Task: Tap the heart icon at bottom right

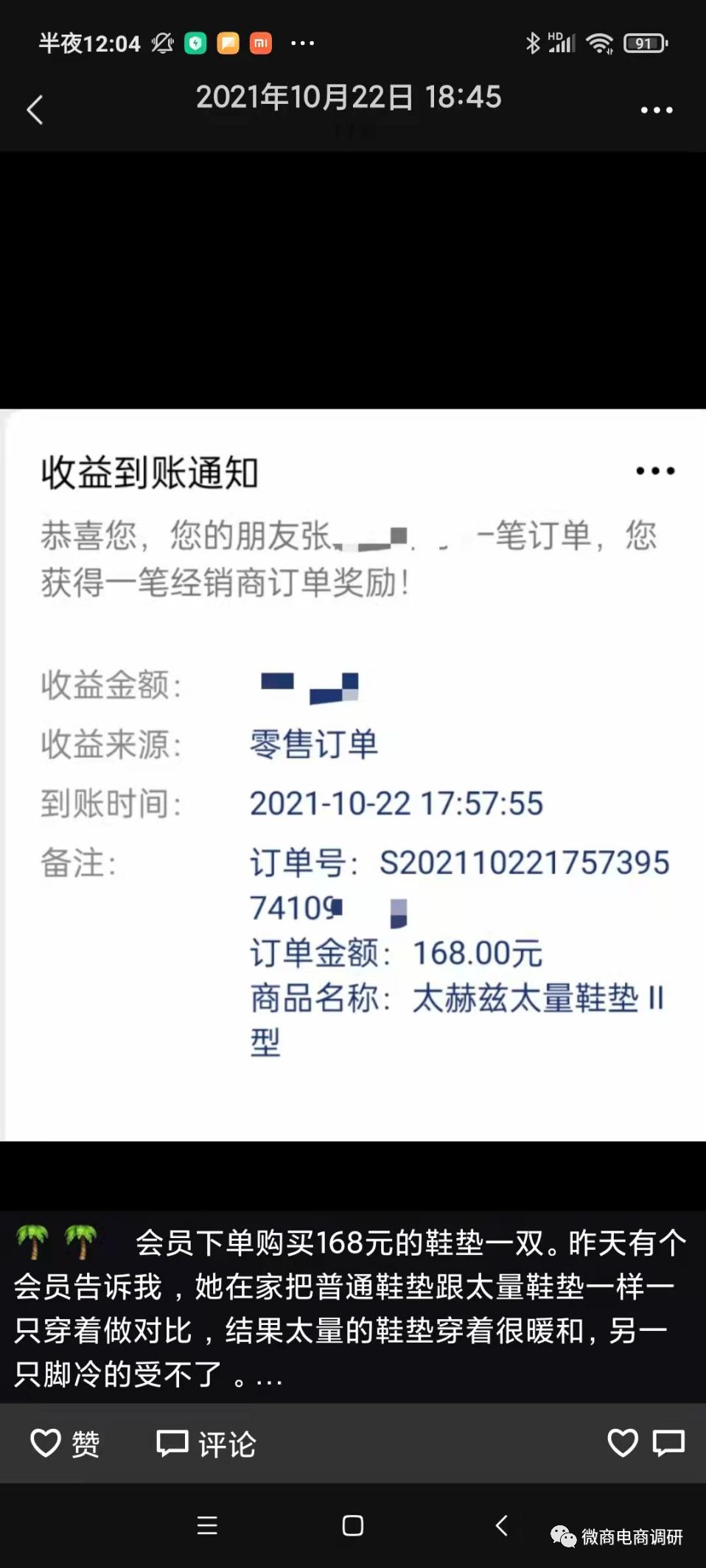Action: 622,1443
